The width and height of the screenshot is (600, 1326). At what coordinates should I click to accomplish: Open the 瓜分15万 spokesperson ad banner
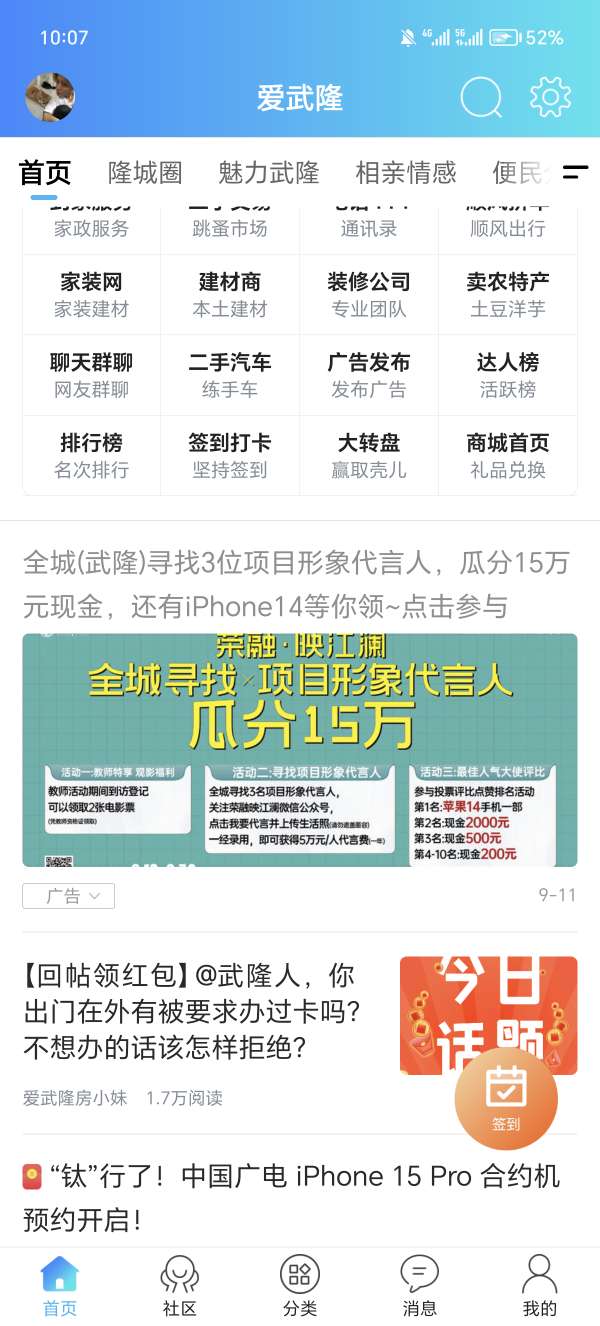tap(300, 750)
